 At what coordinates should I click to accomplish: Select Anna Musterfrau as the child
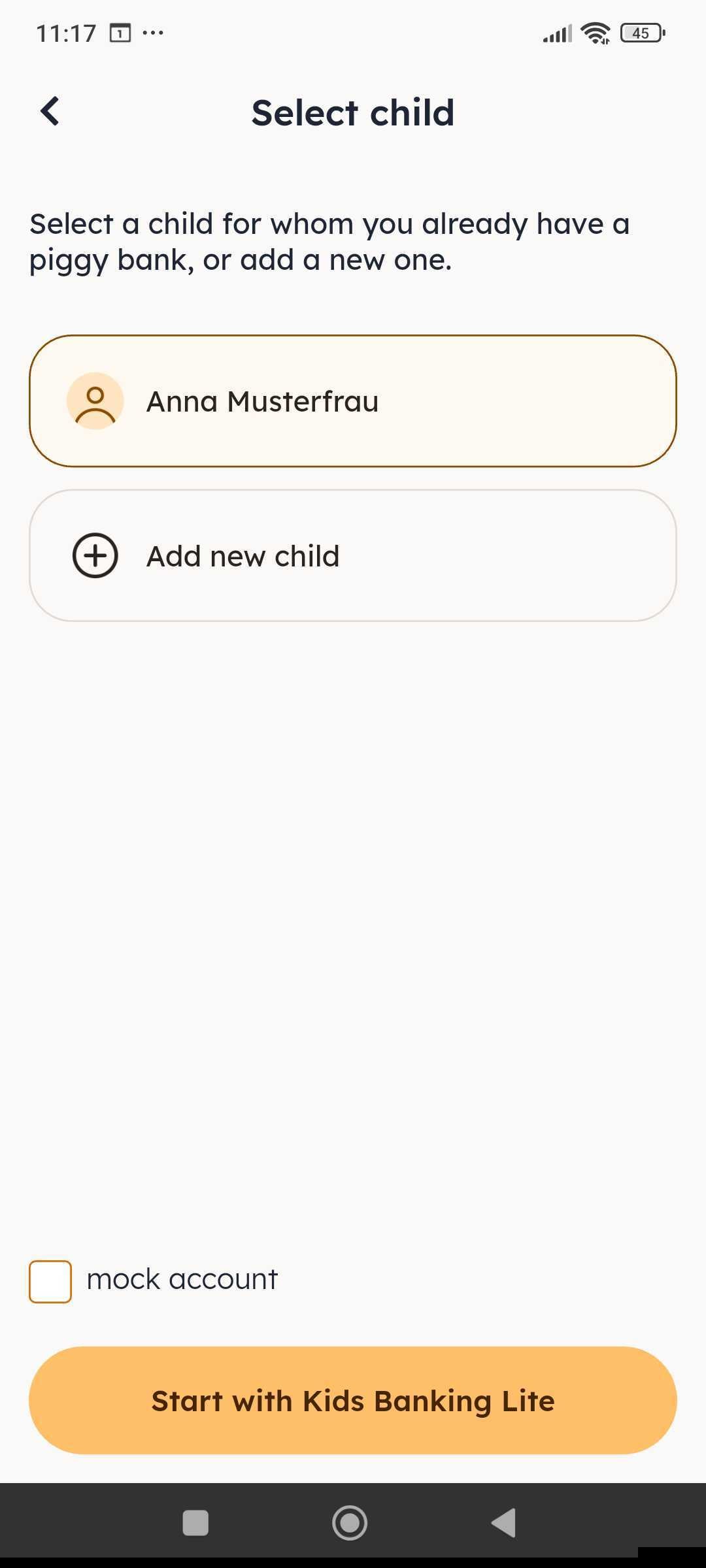[353, 401]
